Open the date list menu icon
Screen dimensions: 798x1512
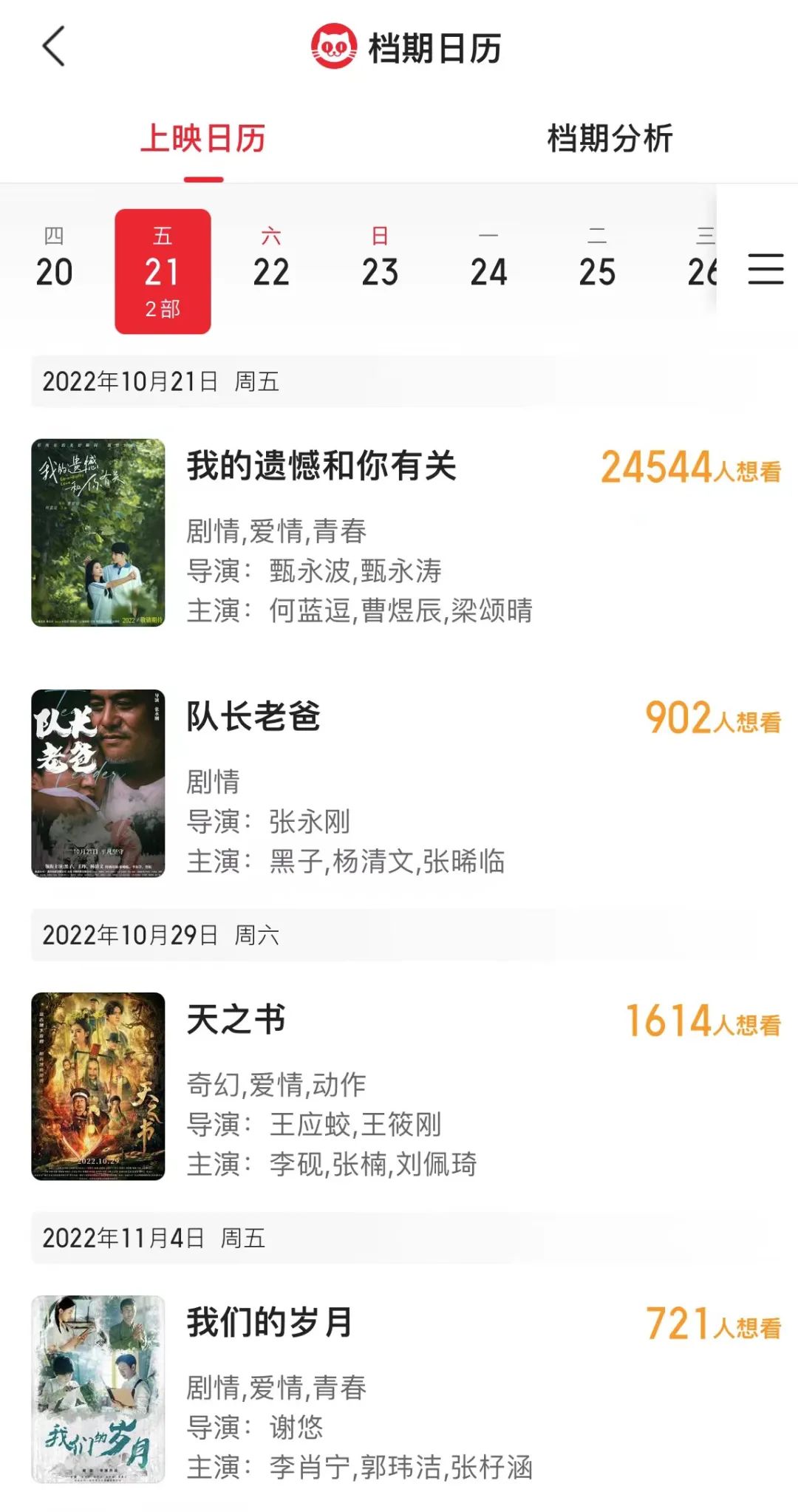(x=765, y=269)
